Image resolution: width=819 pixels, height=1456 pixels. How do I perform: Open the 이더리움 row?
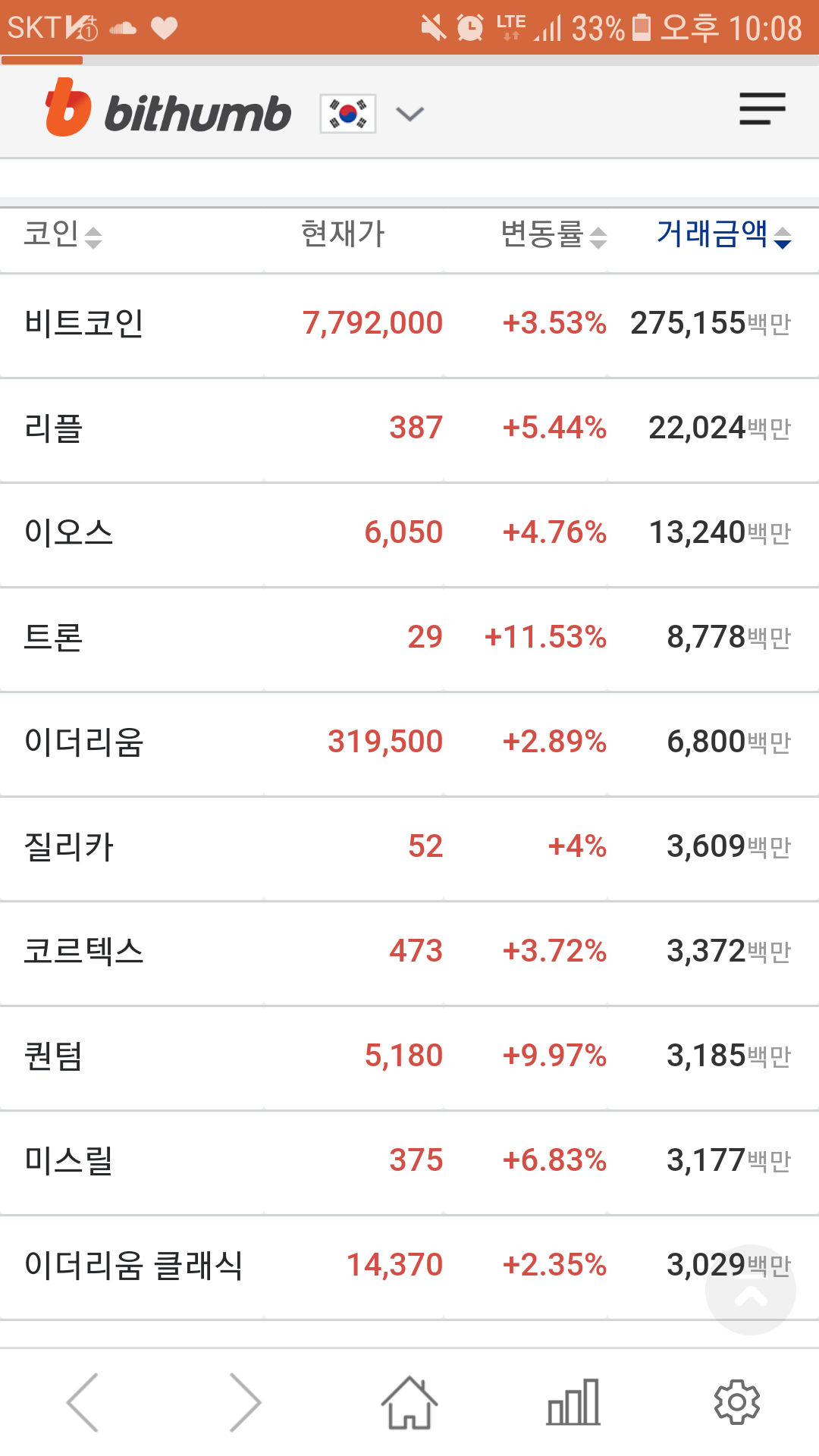(x=409, y=741)
